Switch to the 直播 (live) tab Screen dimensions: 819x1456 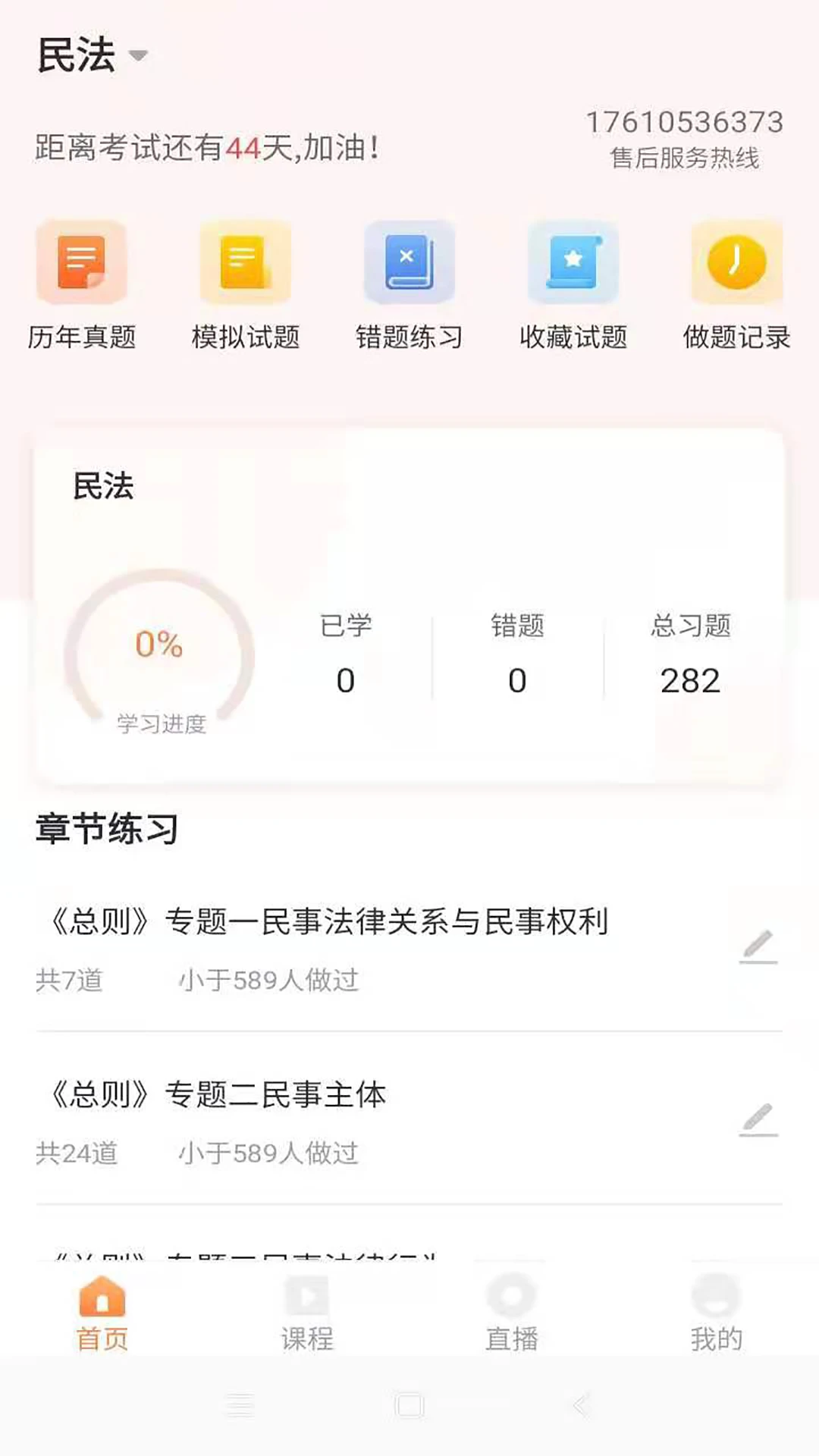[x=511, y=1312]
